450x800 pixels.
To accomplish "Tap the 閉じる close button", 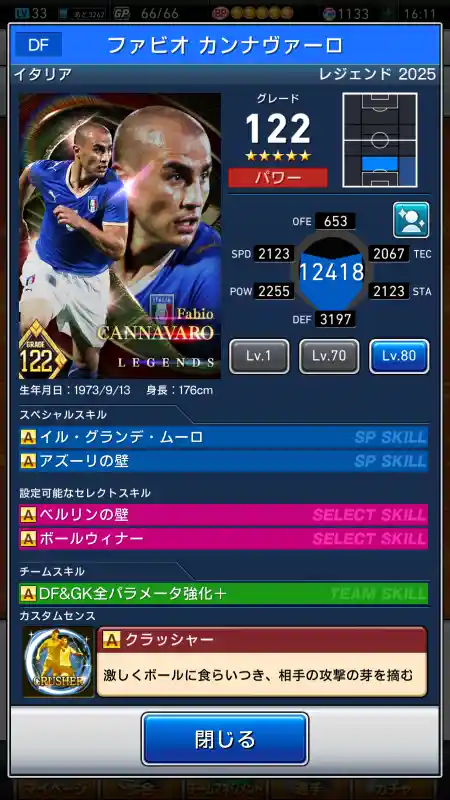I will click(x=225, y=739).
